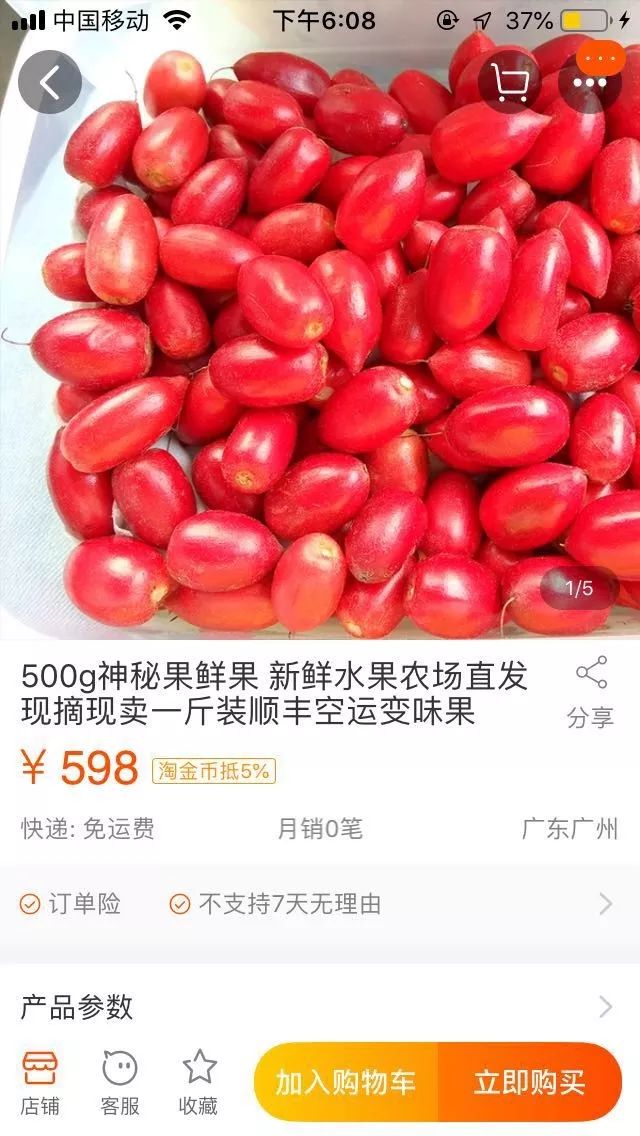
Task: Share this product via 分享
Action: (590, 692)
